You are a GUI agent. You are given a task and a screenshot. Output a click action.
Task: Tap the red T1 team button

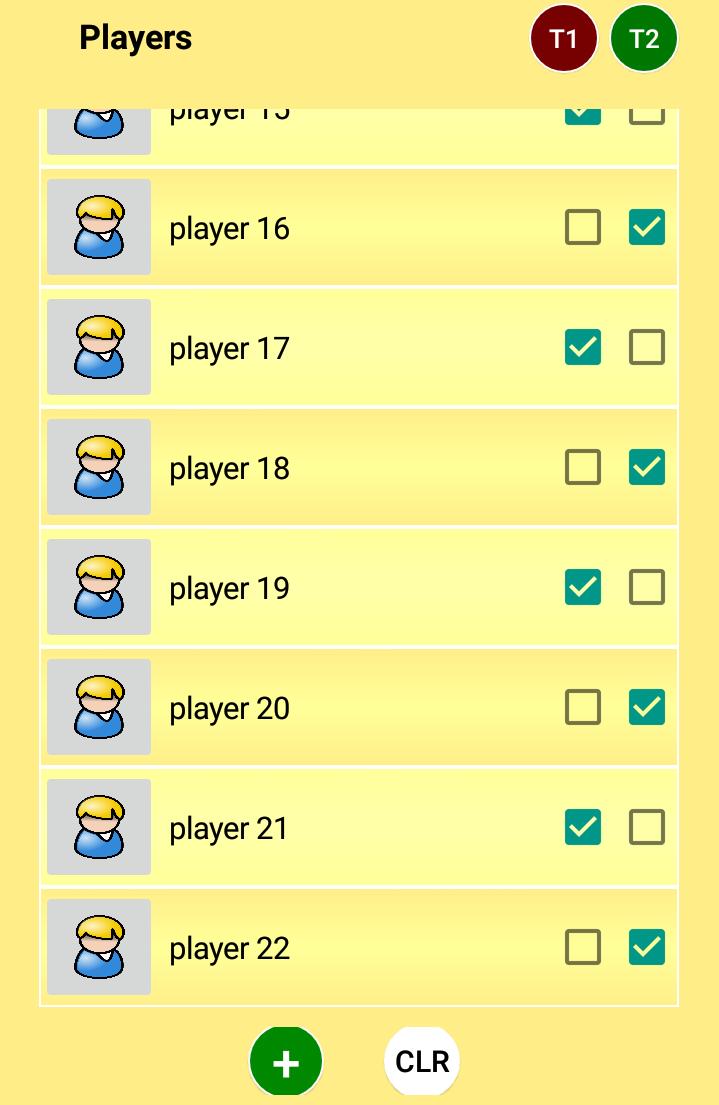coord(564,39)
